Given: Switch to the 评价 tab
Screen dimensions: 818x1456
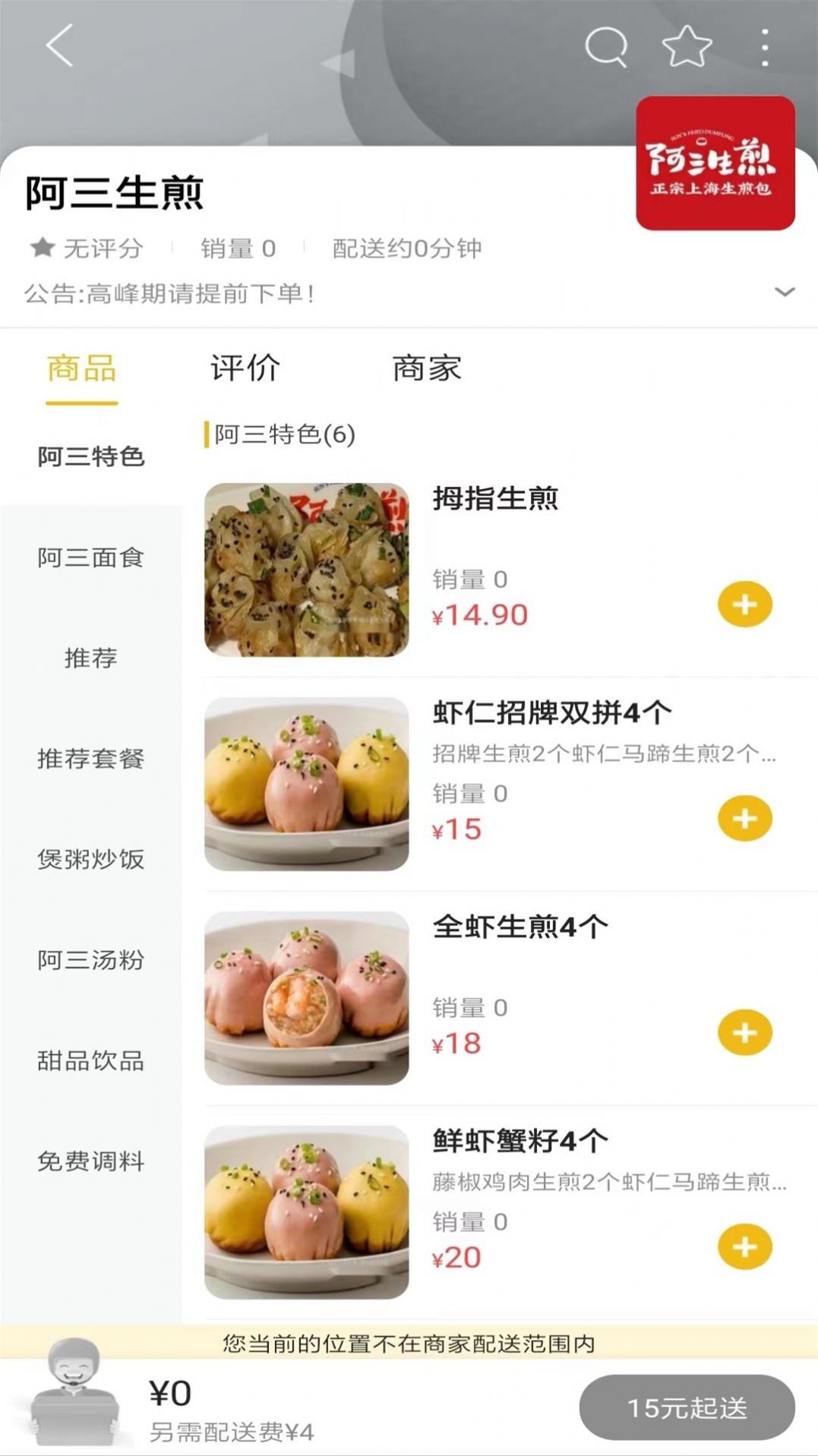Looking at the screenshot, I should click(245, 368).
